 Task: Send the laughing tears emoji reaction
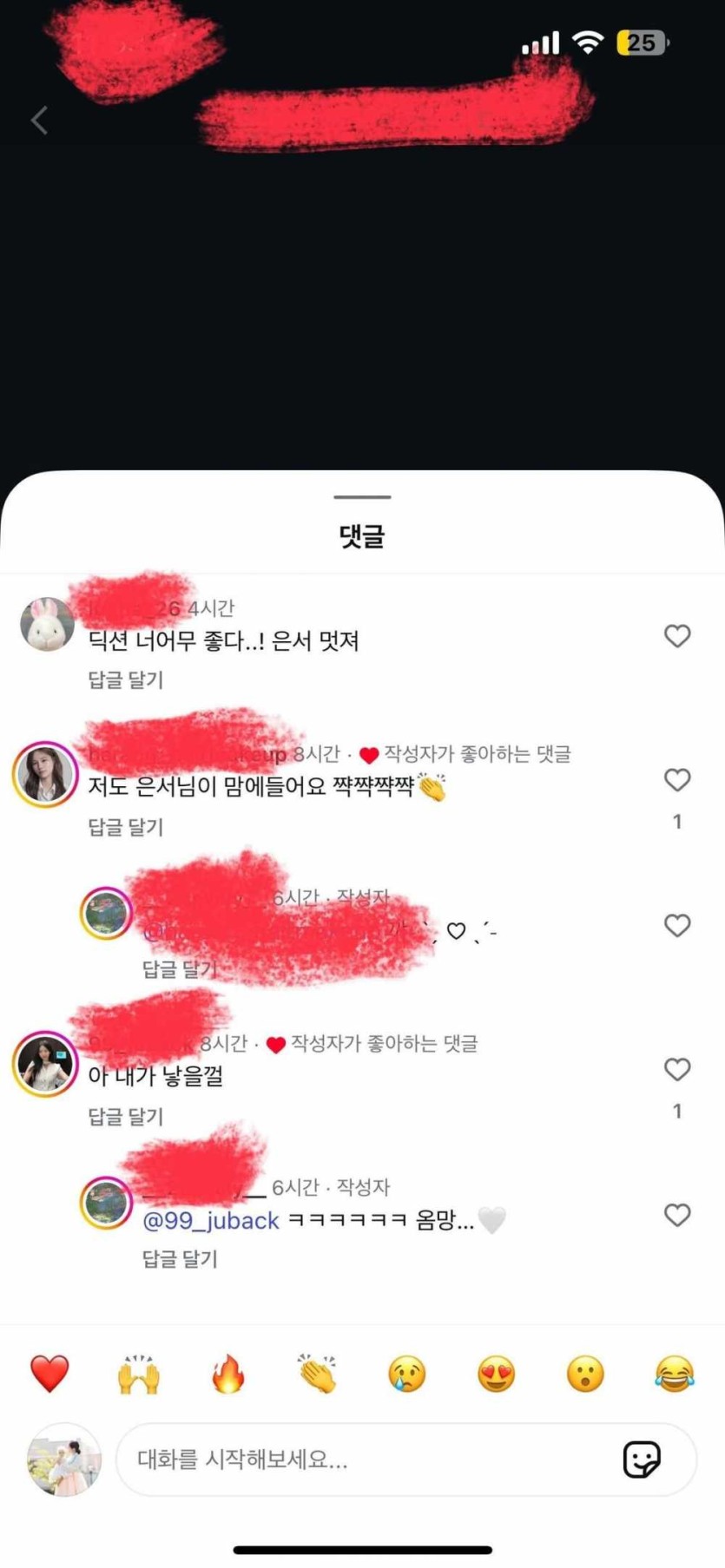click(x=675, y=1374)
